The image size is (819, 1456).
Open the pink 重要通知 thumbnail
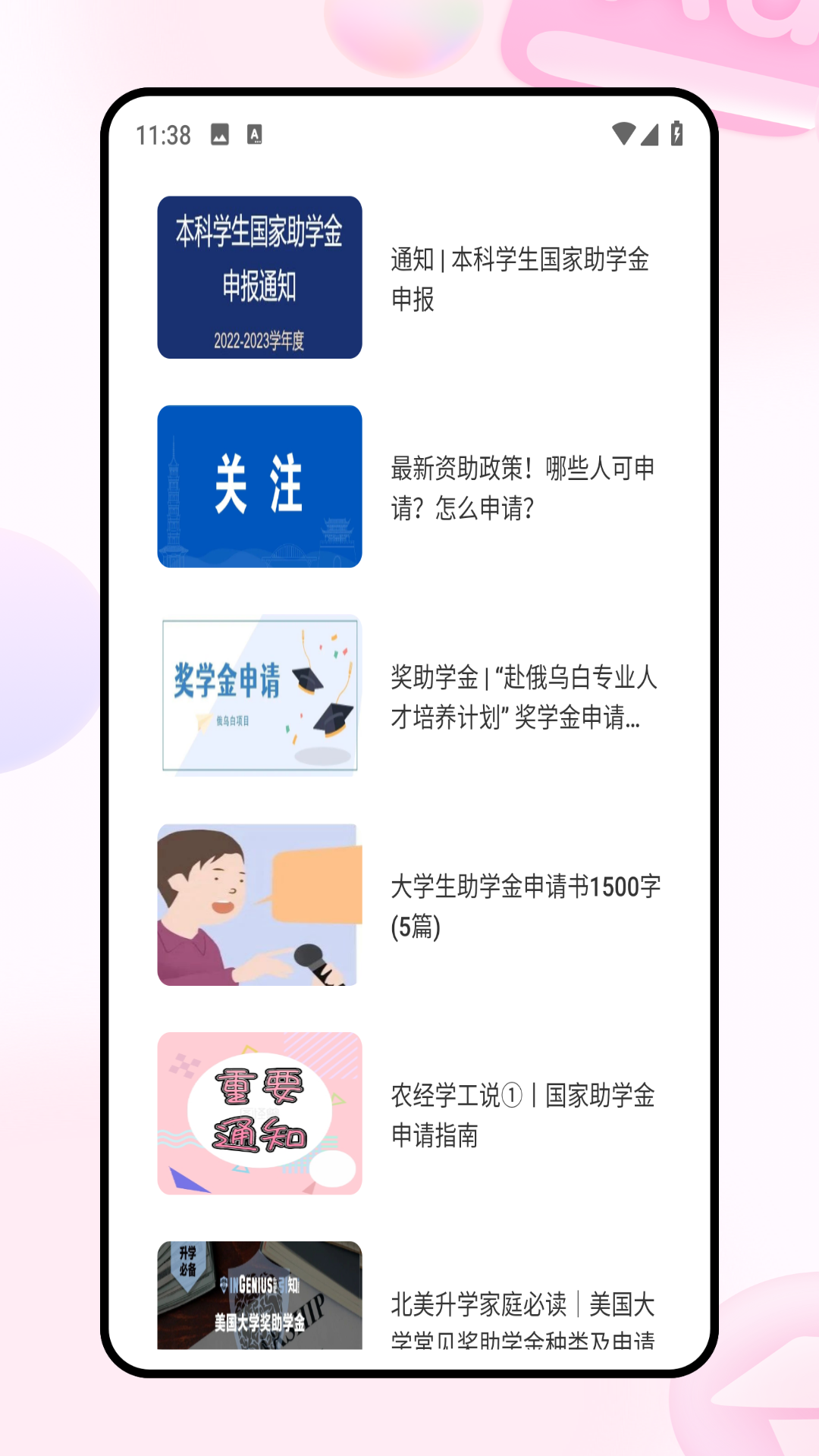pos(259,1112)
